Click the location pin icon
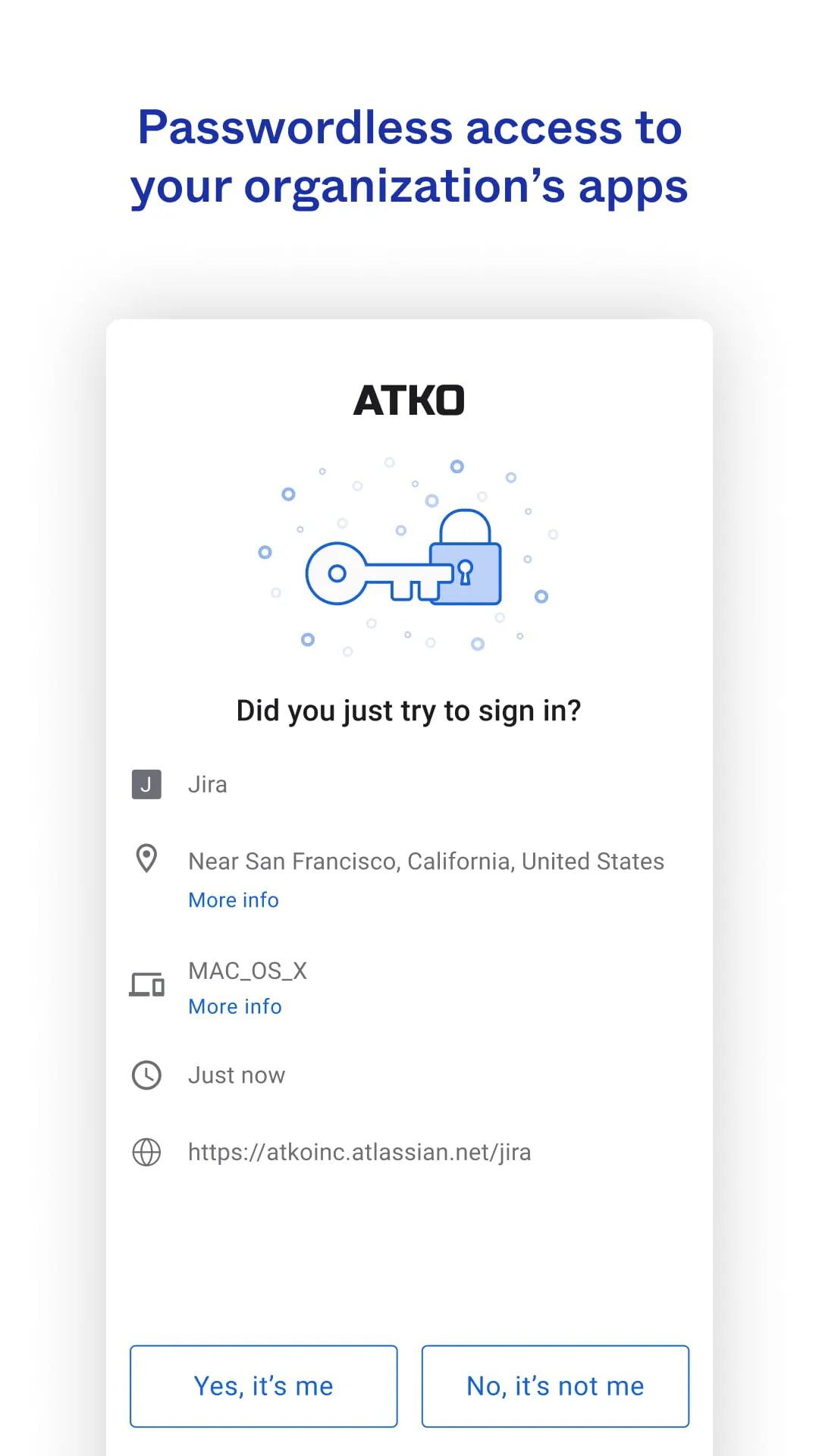Viewport: 819px width, 1456px height. pos(146,858)
